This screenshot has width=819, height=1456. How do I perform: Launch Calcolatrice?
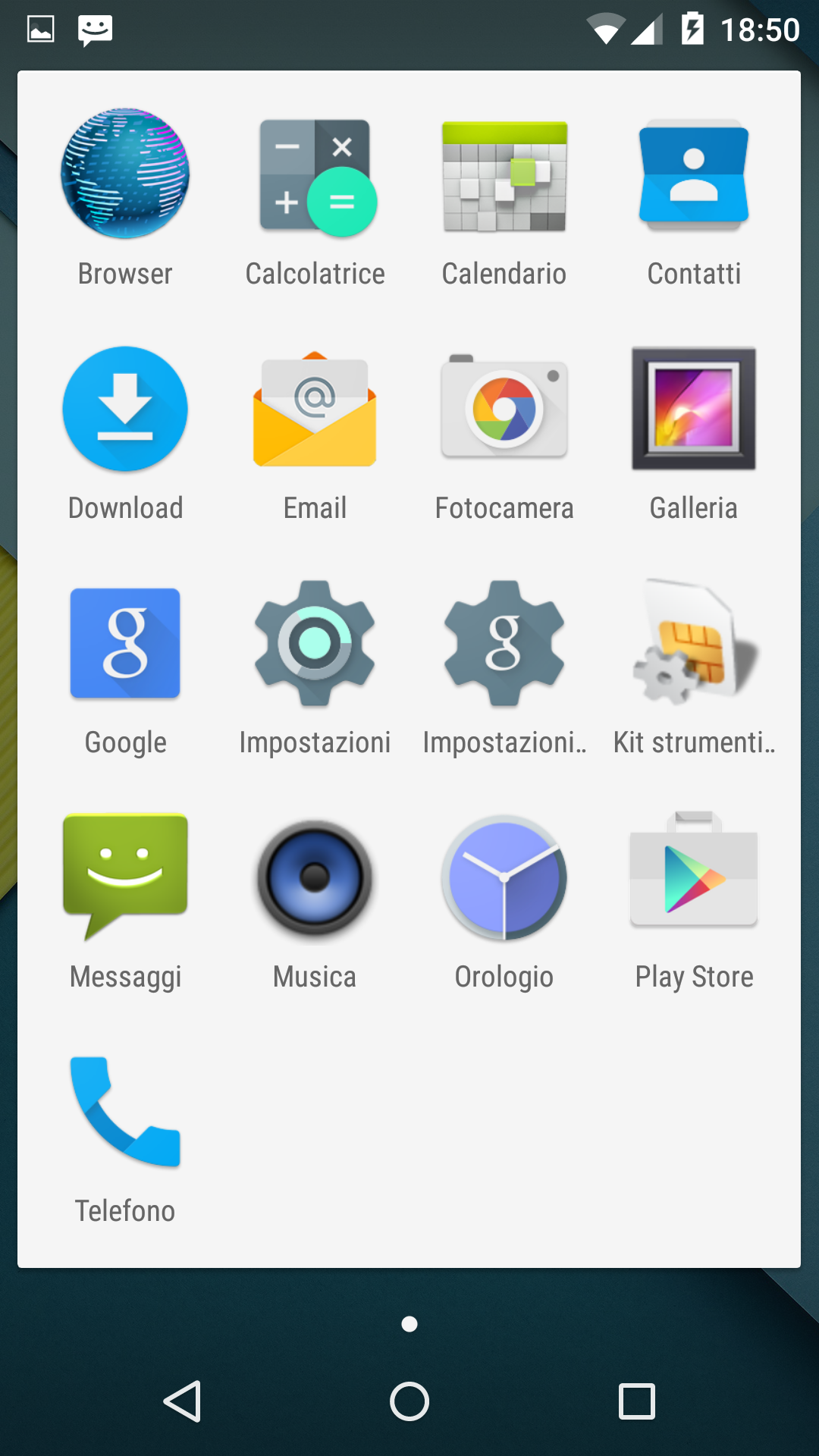click(x=315, y=176)
